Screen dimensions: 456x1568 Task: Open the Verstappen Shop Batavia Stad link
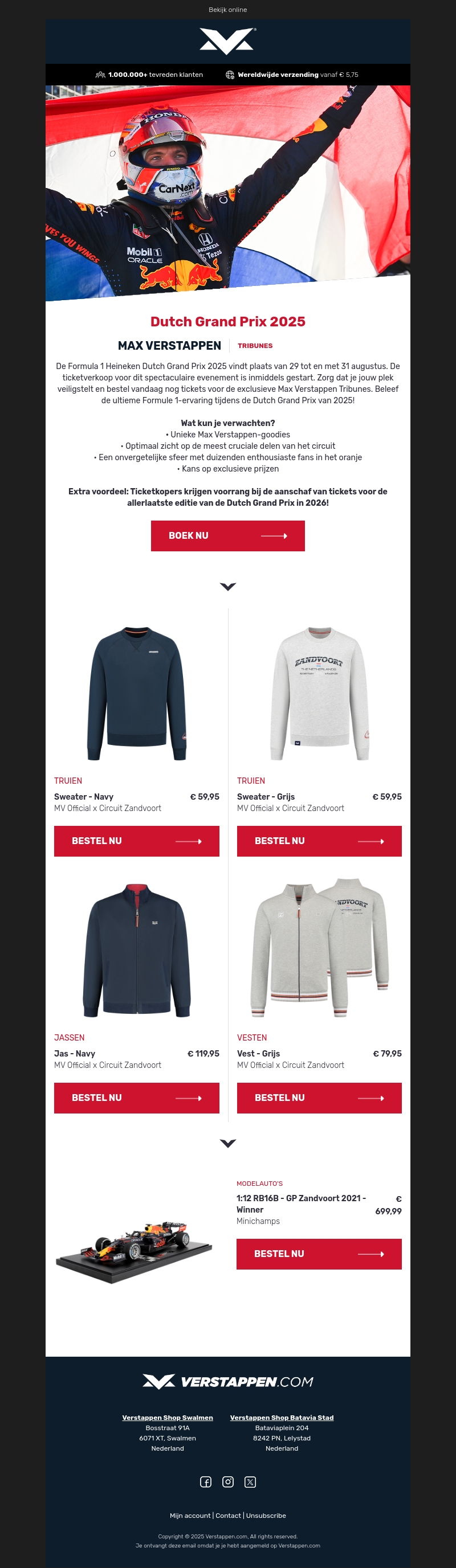(x=281, y=1417)
